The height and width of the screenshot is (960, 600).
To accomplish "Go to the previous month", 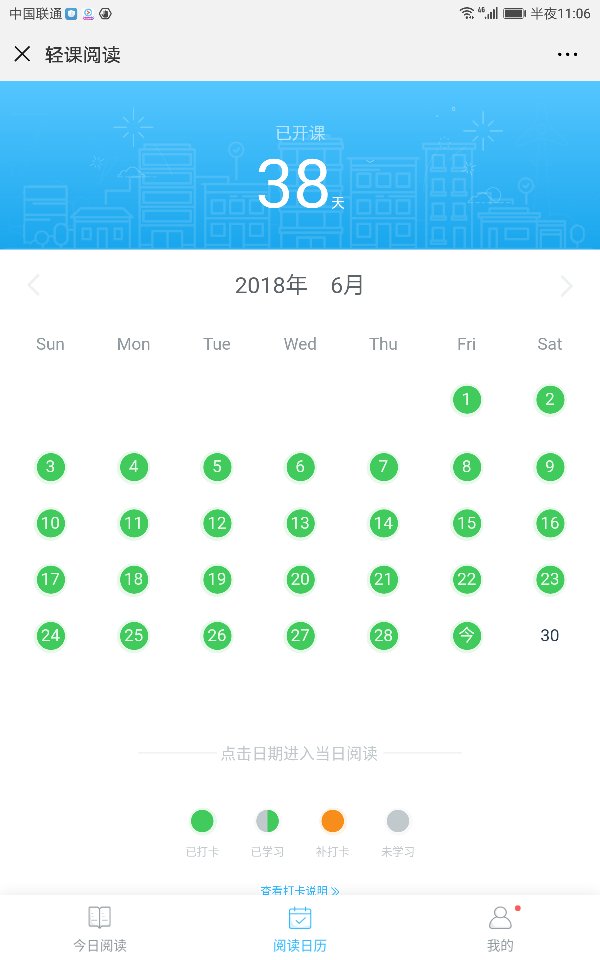I will click(34, 285).
